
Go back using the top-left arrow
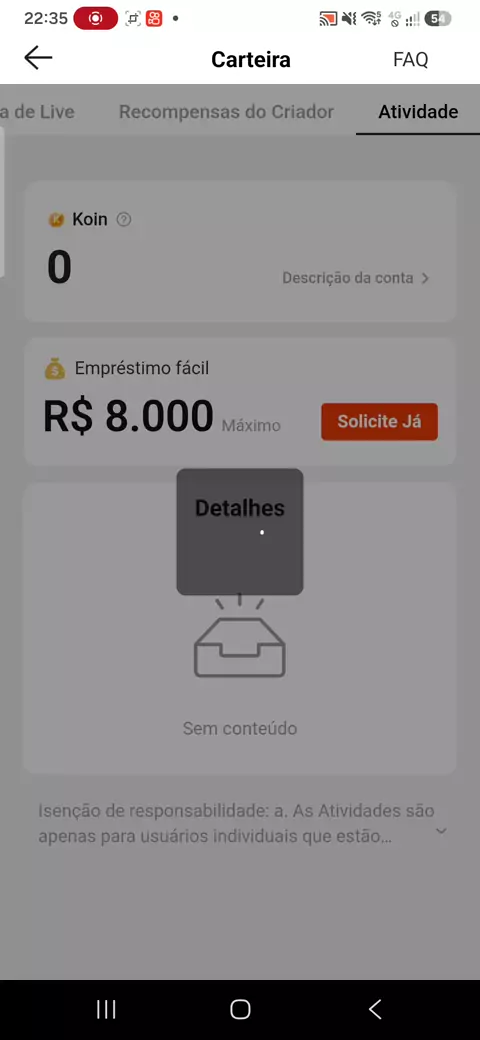tap(38, 58)
